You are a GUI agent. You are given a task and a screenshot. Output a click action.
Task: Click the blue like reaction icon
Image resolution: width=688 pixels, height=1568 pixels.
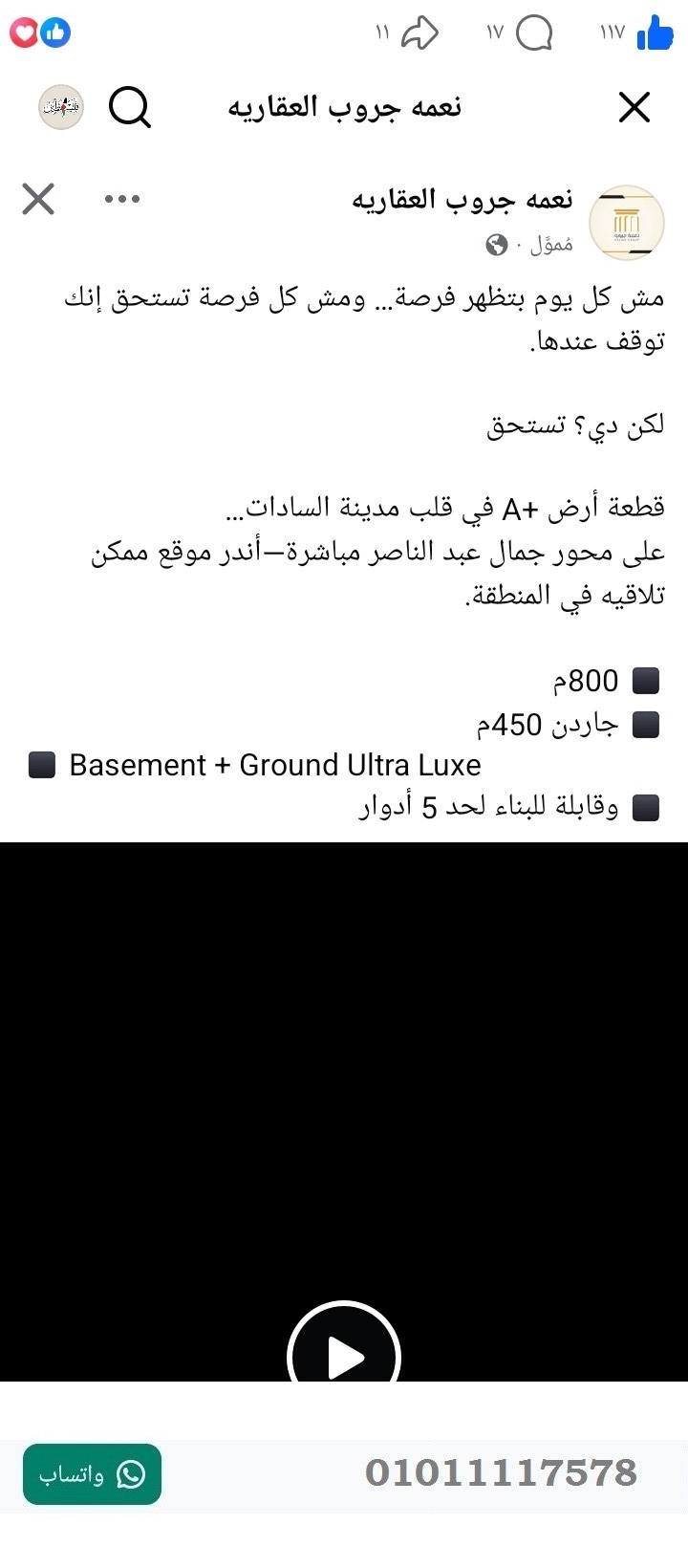(54, 32)
